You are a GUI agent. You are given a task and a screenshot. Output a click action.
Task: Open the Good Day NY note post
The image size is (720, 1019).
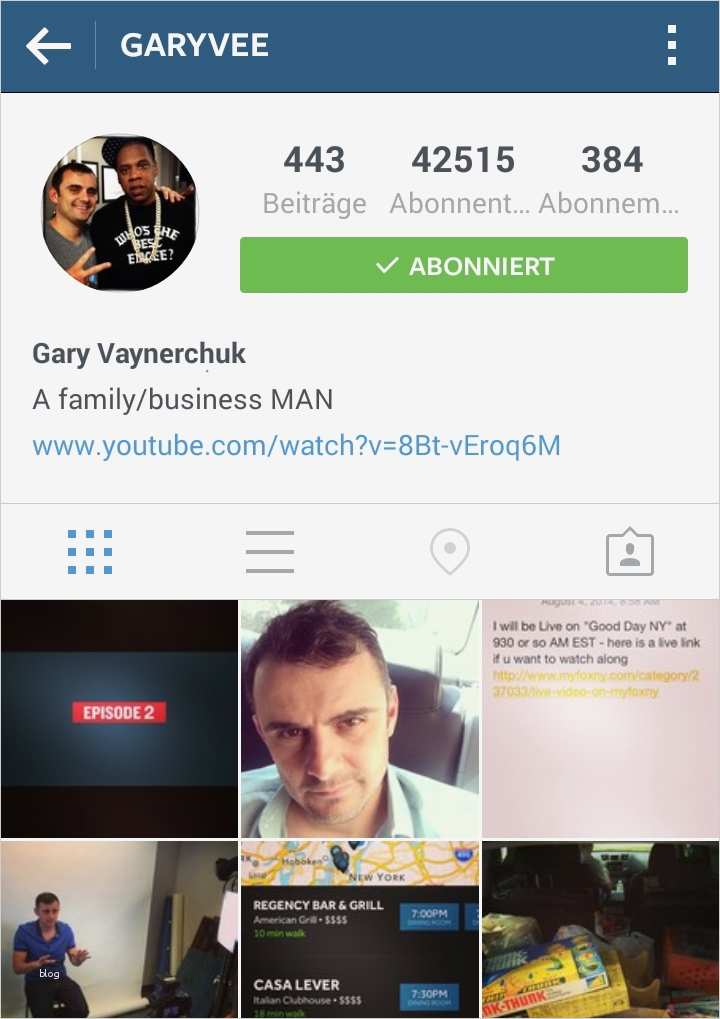[x=600, y=718]
